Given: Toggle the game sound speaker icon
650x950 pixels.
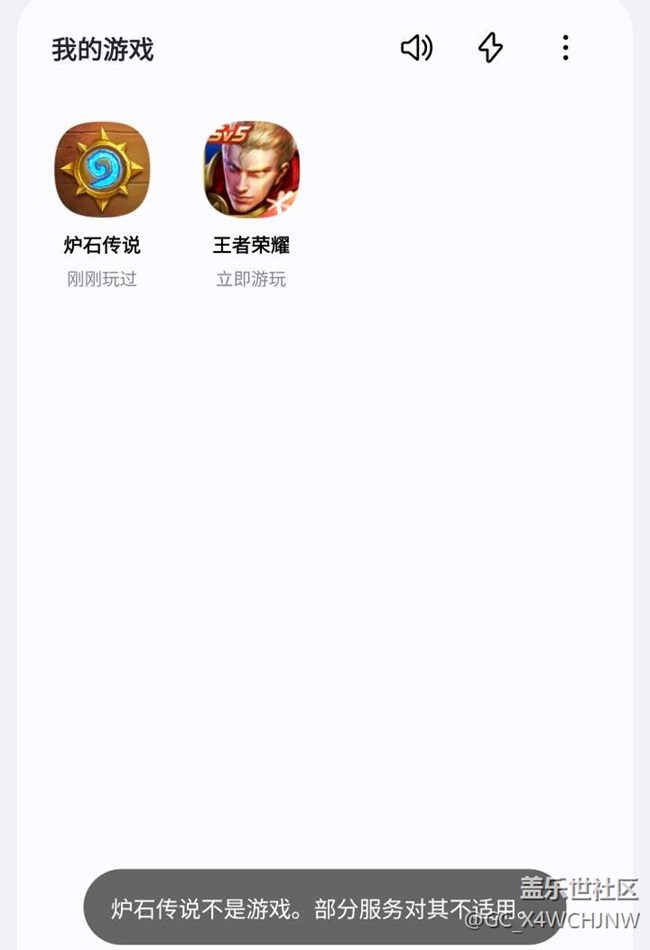Looking at the screenshot, I should coord(416,48).
